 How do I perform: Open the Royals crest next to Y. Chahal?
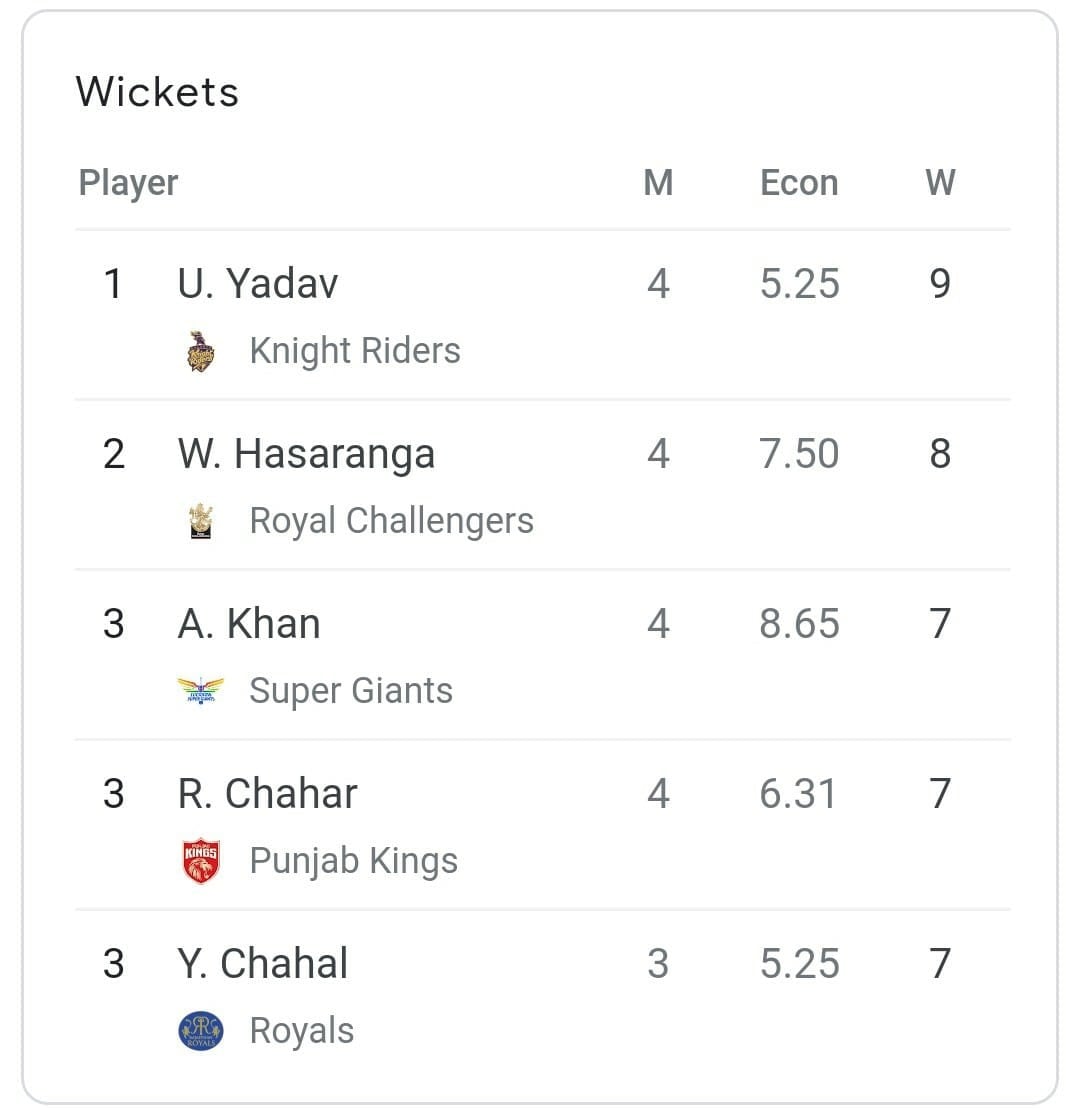[199, 1029]
